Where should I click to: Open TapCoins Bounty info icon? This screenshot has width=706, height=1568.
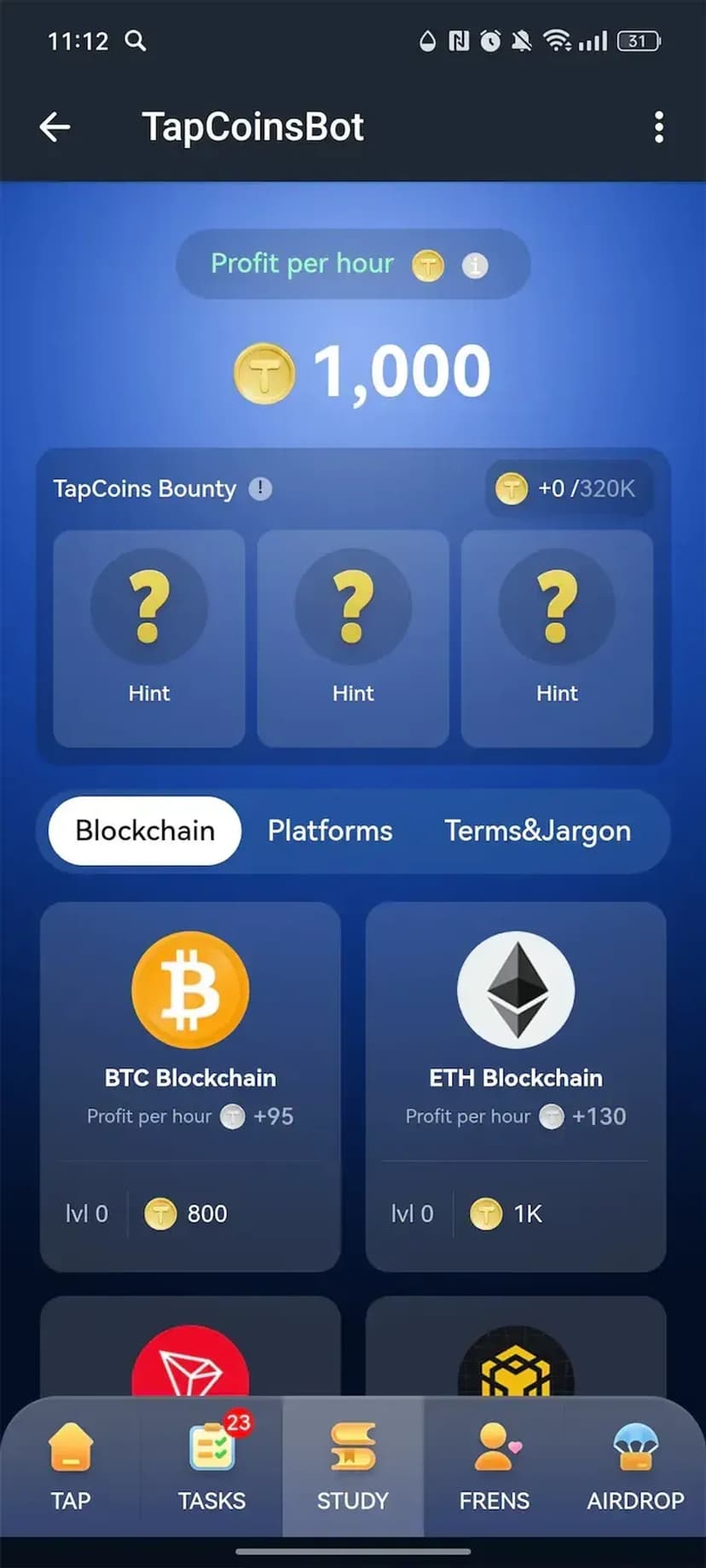tap(260, 489)
